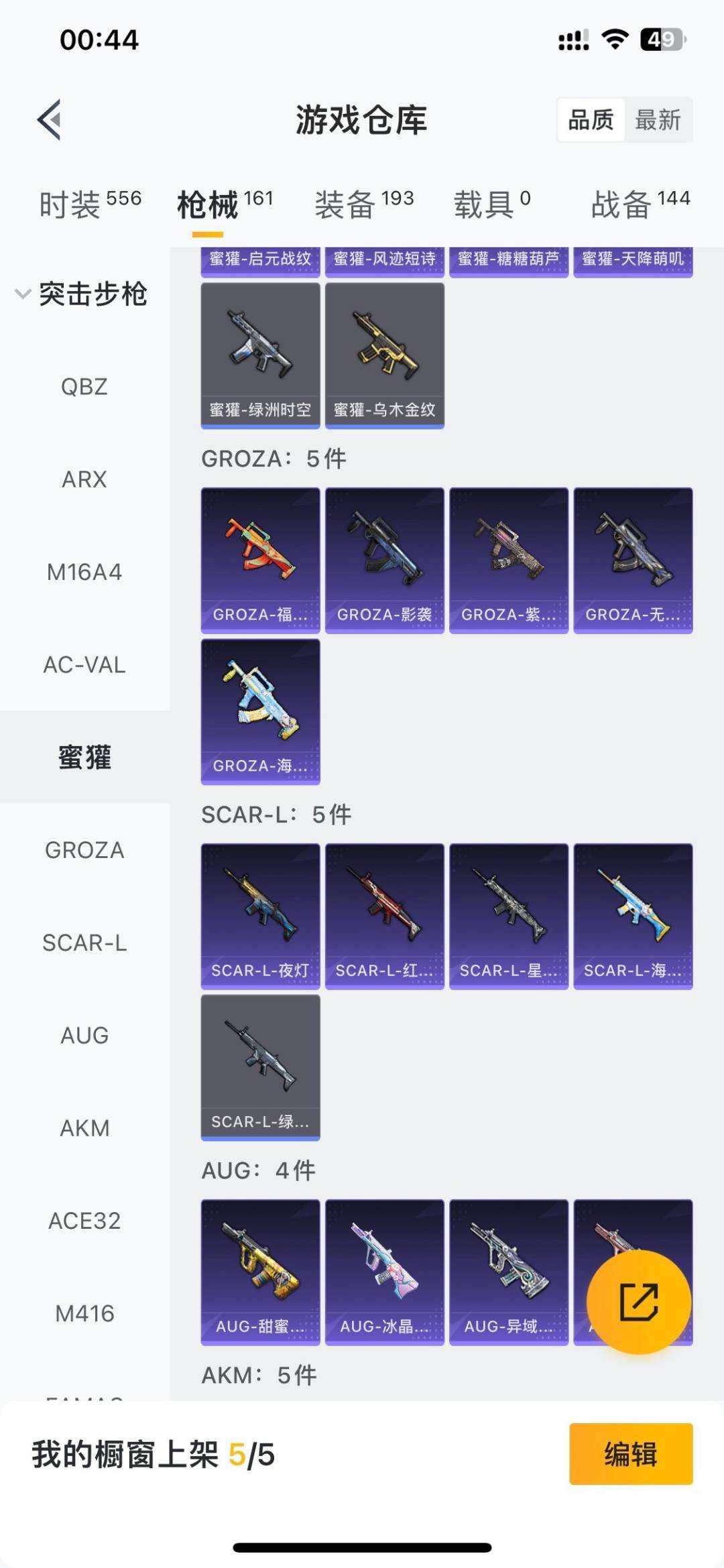724x1568 pixels.
Task: Jump to the QBZ section in the sidebar
Action: [x=84, y=387]
